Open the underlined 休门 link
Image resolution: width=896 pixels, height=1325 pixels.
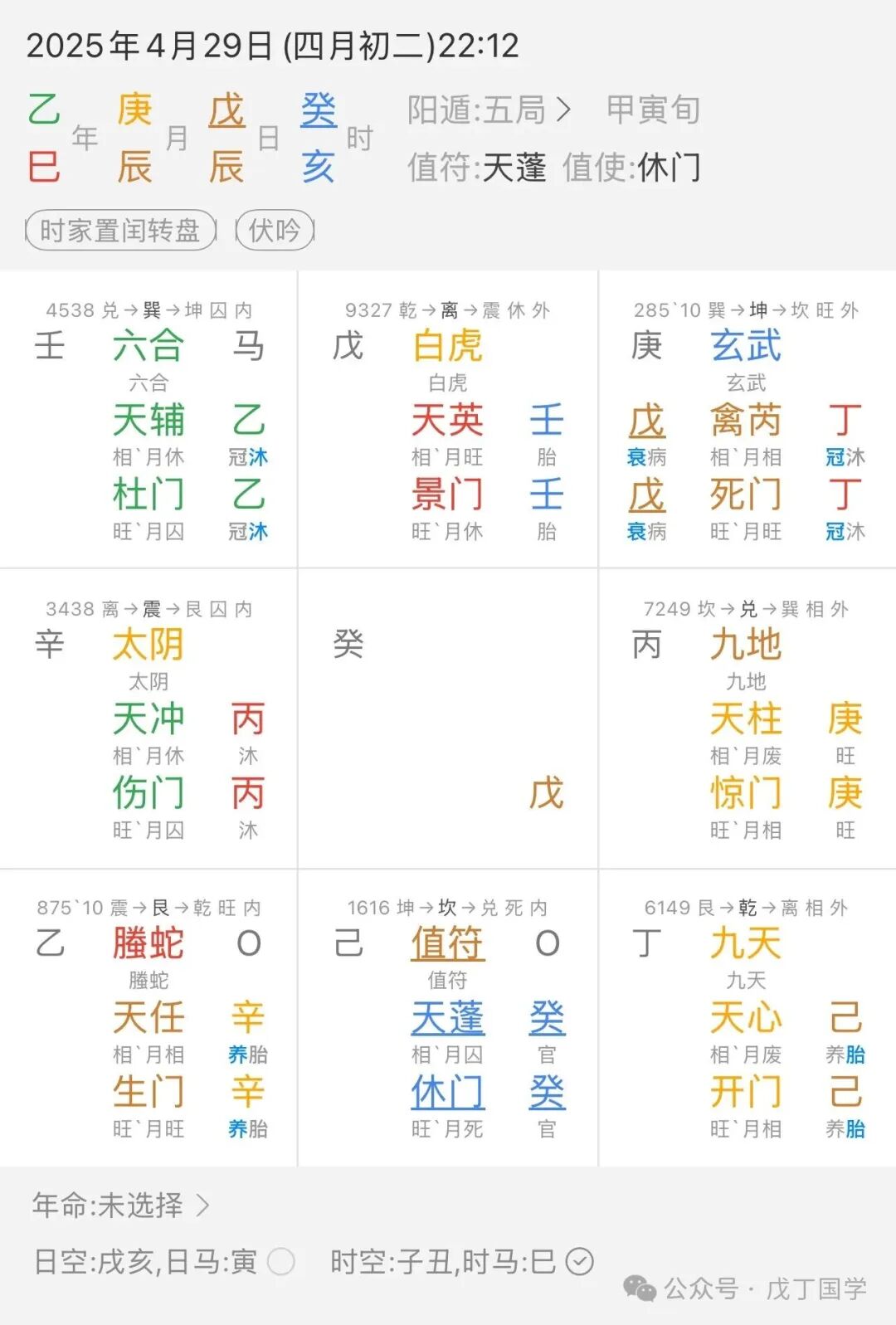click(x=447, y=1094)
